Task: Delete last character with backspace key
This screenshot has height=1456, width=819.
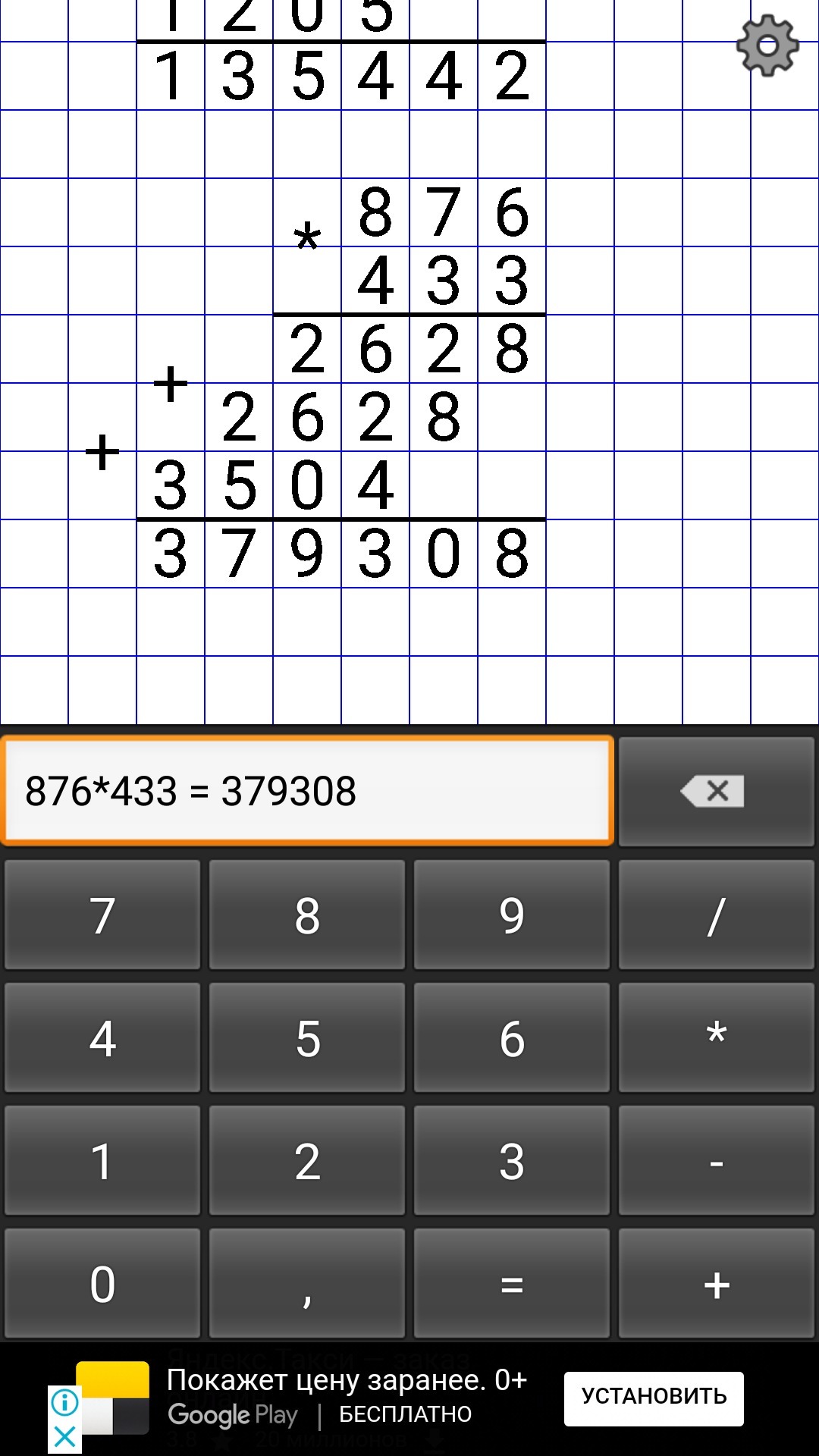Action: (x=716, y=791)
